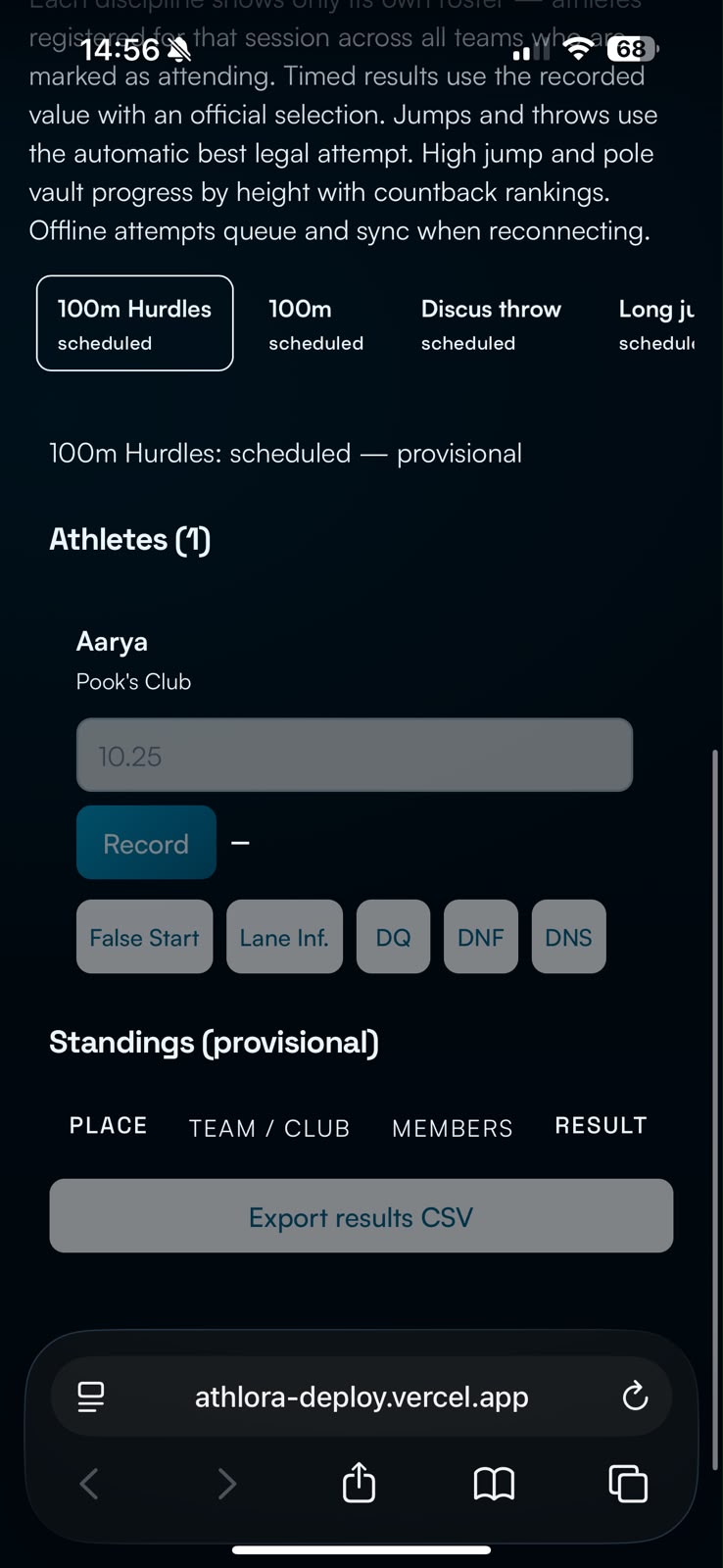This screenshot has width=723, height=1568.
Task: Go back to the previous page
Action: pyautogui.click(x=89, y=1484)
